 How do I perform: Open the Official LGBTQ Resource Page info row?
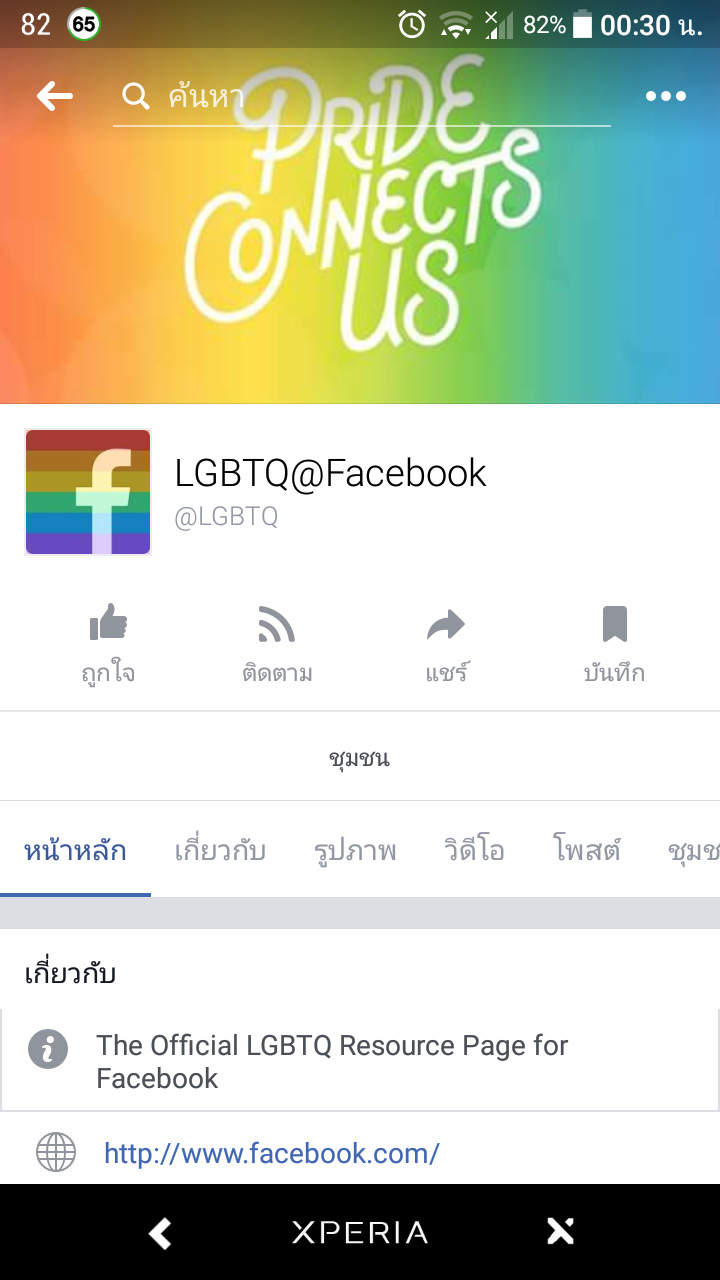click(360, 1061)
